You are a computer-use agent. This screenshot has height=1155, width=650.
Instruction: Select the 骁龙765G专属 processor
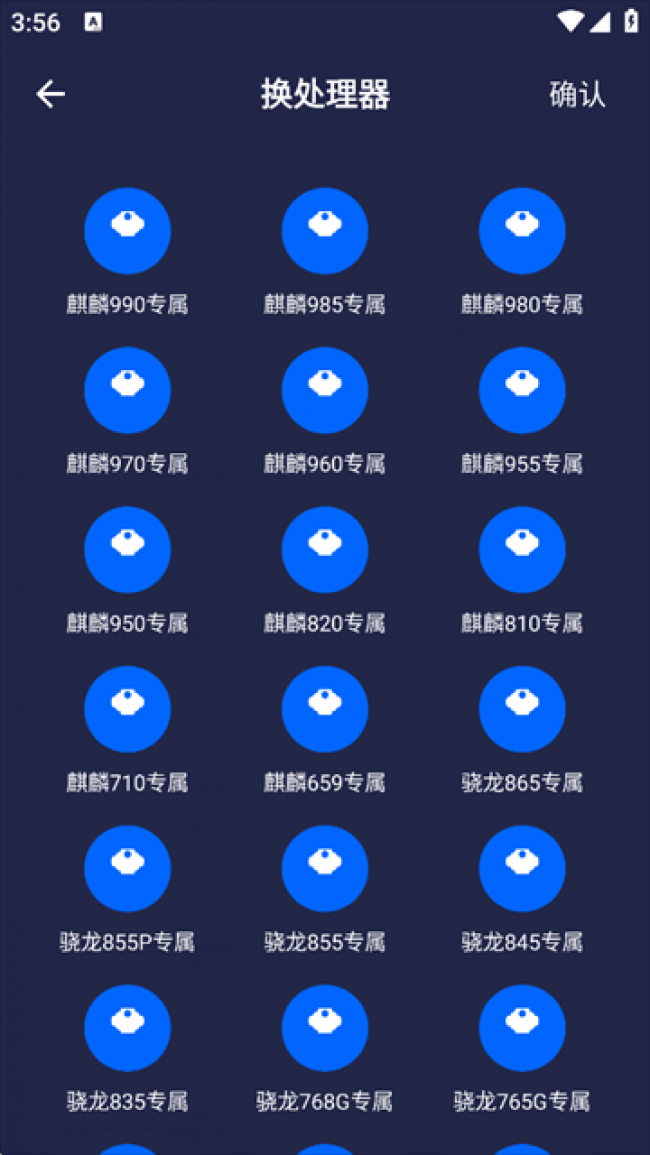click(521, 1028)
